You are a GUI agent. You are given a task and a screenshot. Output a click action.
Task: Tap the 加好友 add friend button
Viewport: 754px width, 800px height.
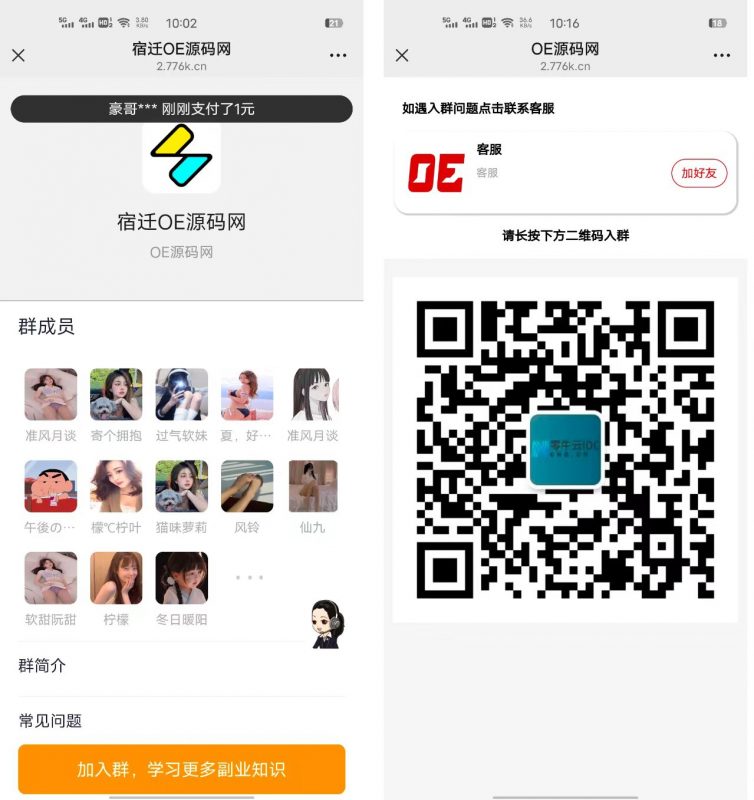698,171
